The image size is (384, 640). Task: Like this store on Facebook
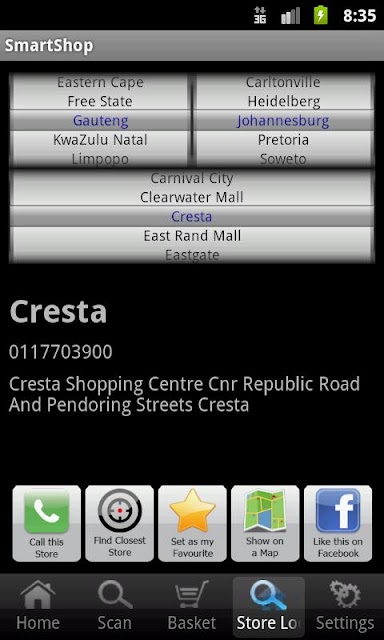(338, 523)
